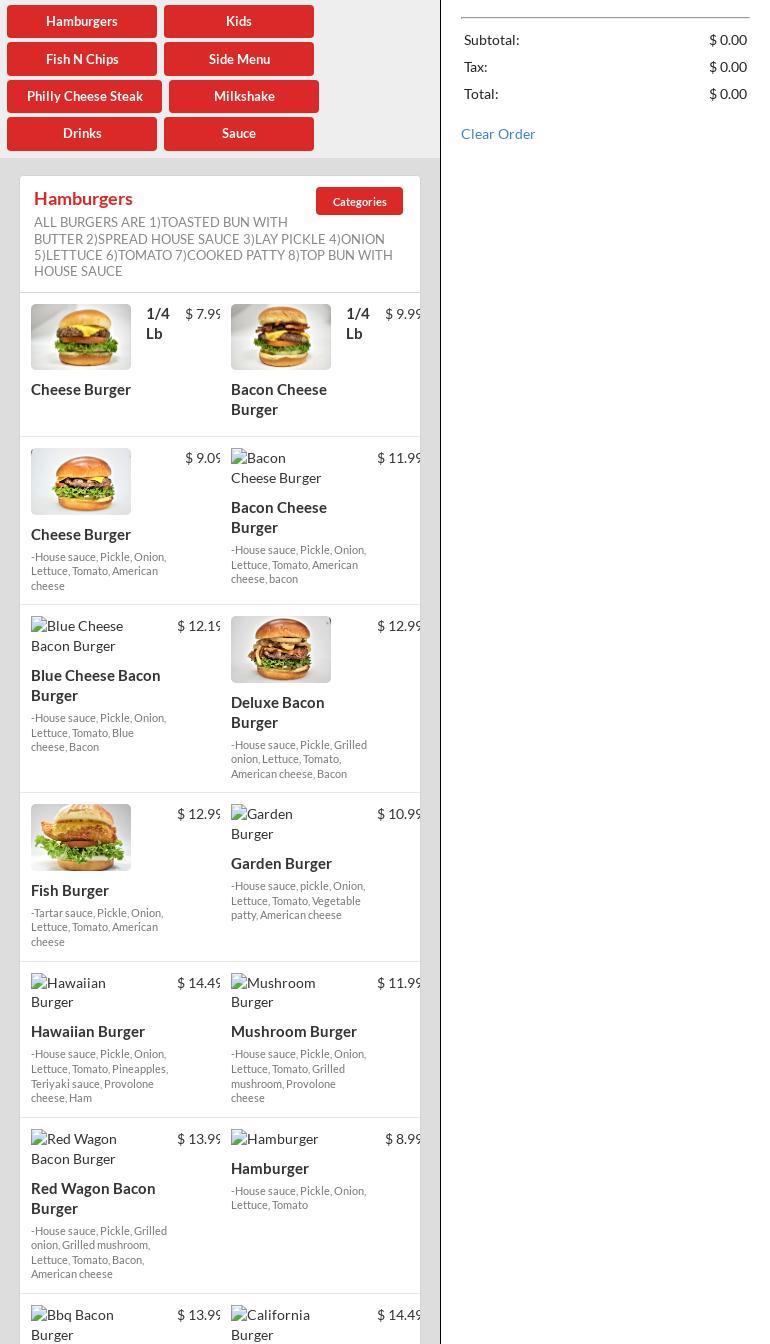This screenshot has width=770, height=1344.
Task: Go to Fish N Chips menu
Action: [82, 59]
